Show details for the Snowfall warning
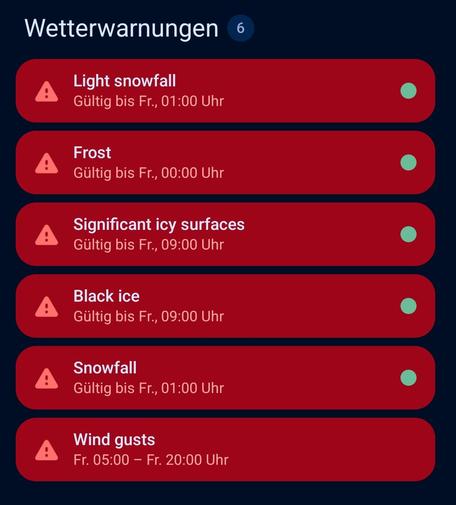 [225, 378]
